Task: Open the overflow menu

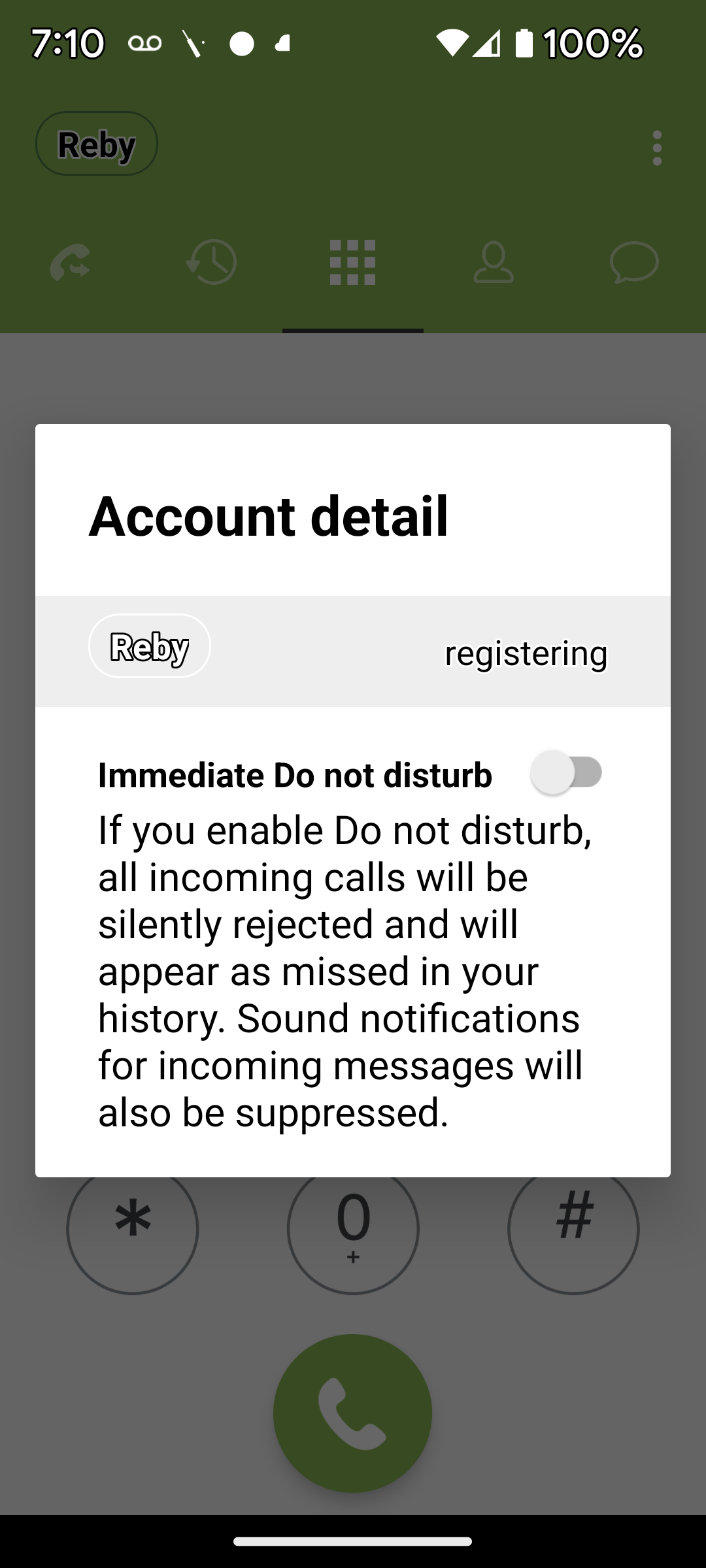Action: (657, 148)
